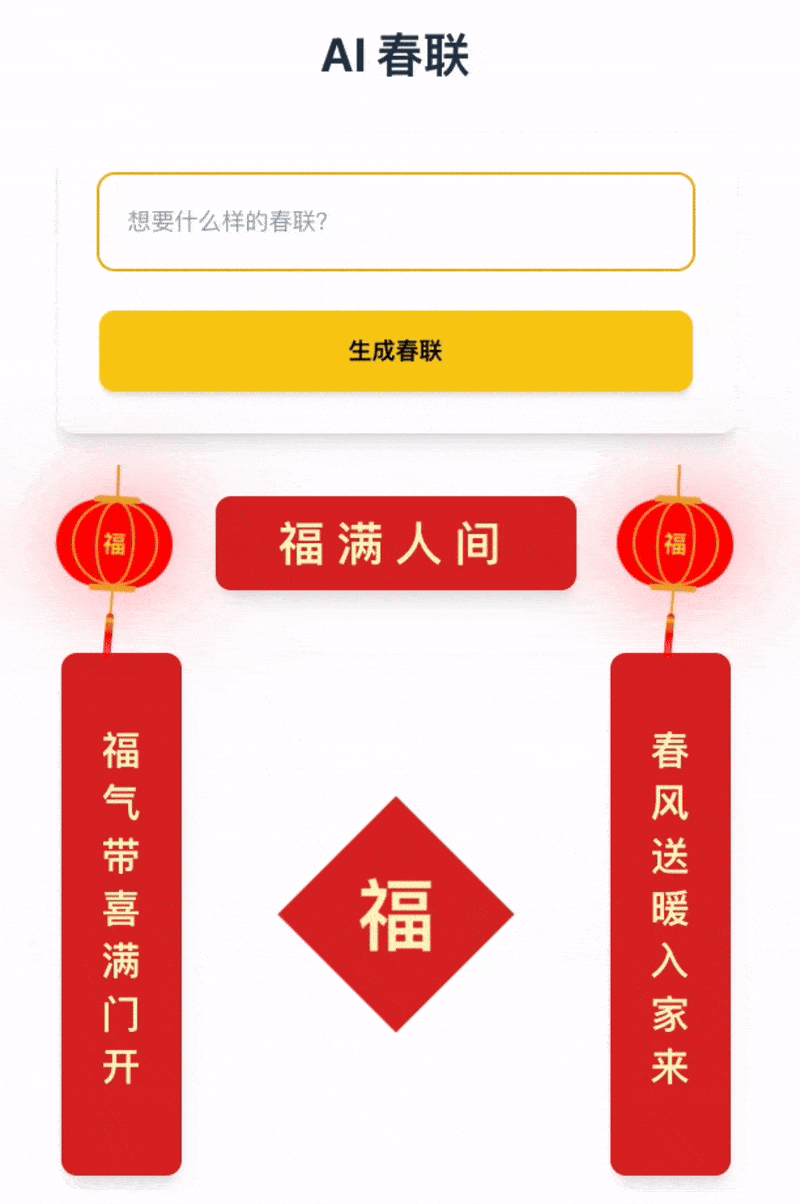The image size is (800, 1204).
Task: Tap the 生成春联 button
Action: click(396, 351)
